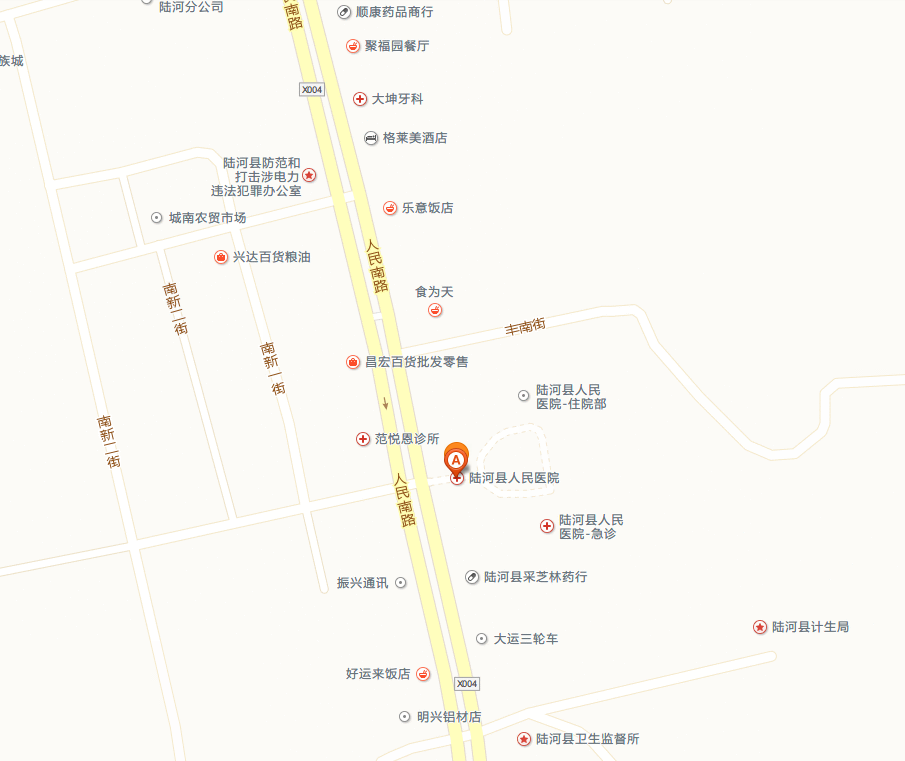Select 好运来饭店 restaurant point
Screen dimensions: 905x761
point(423,674)
